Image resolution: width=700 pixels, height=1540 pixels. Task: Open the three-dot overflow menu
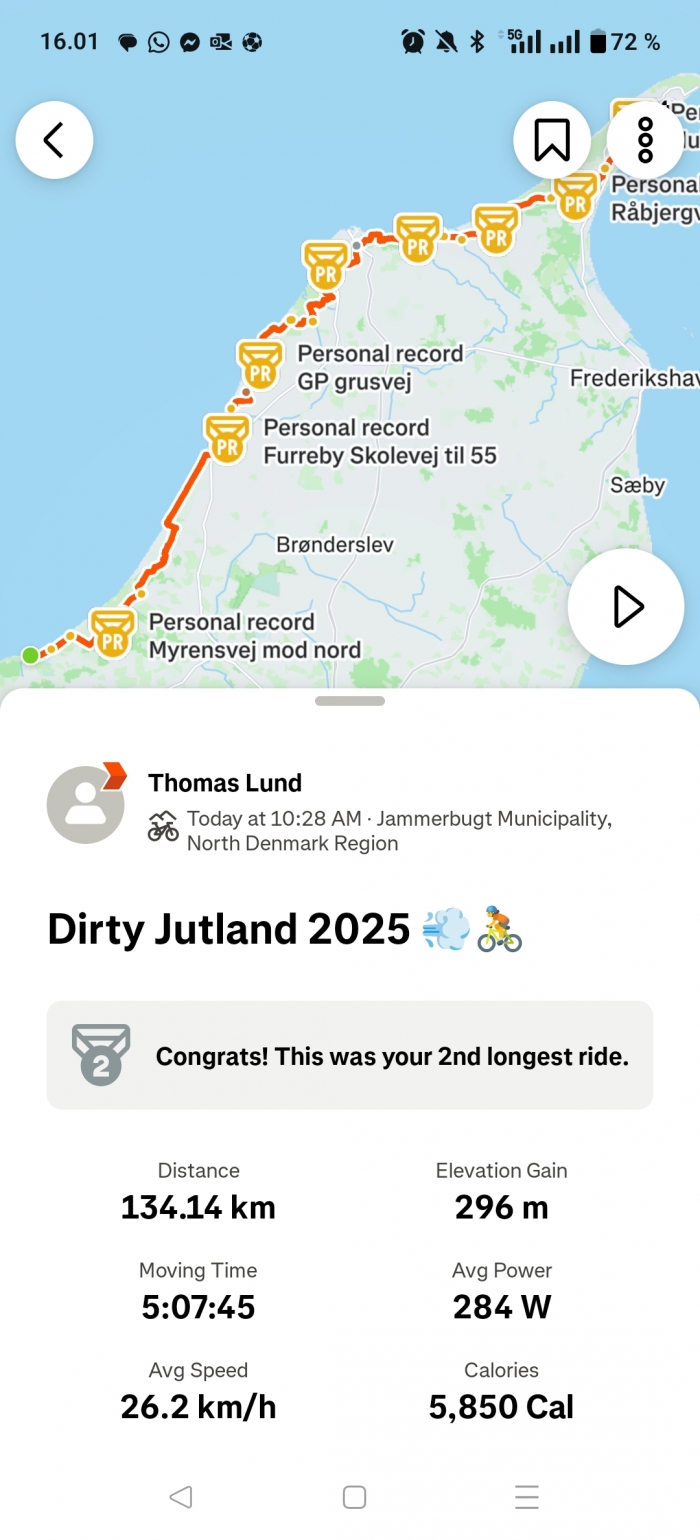[645, 140]
